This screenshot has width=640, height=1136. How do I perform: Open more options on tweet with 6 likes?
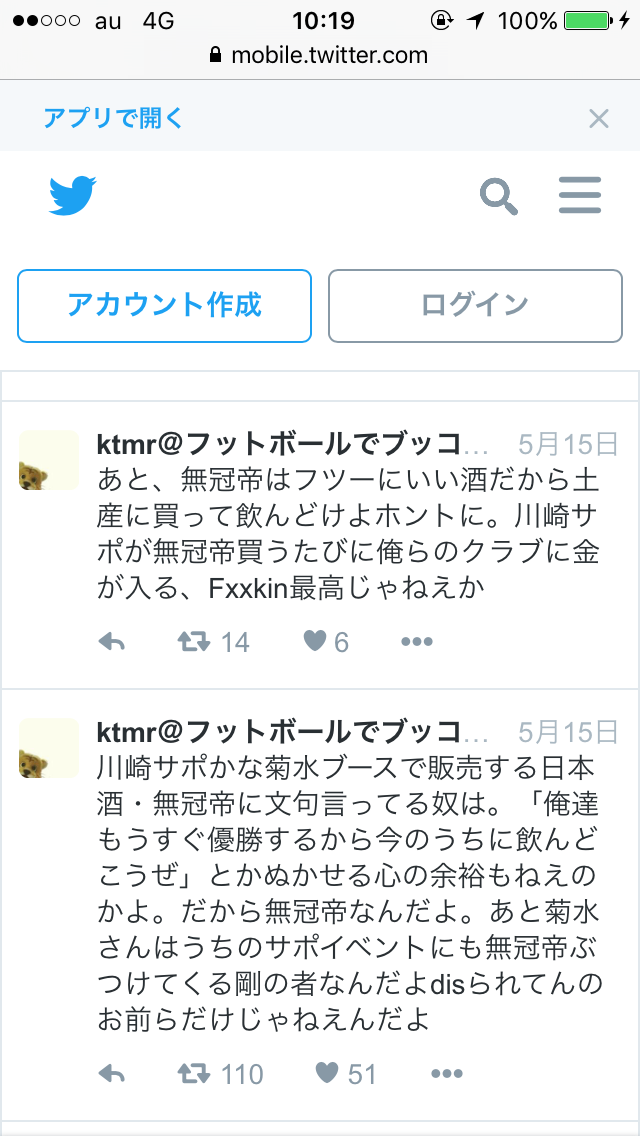point(417,641)
